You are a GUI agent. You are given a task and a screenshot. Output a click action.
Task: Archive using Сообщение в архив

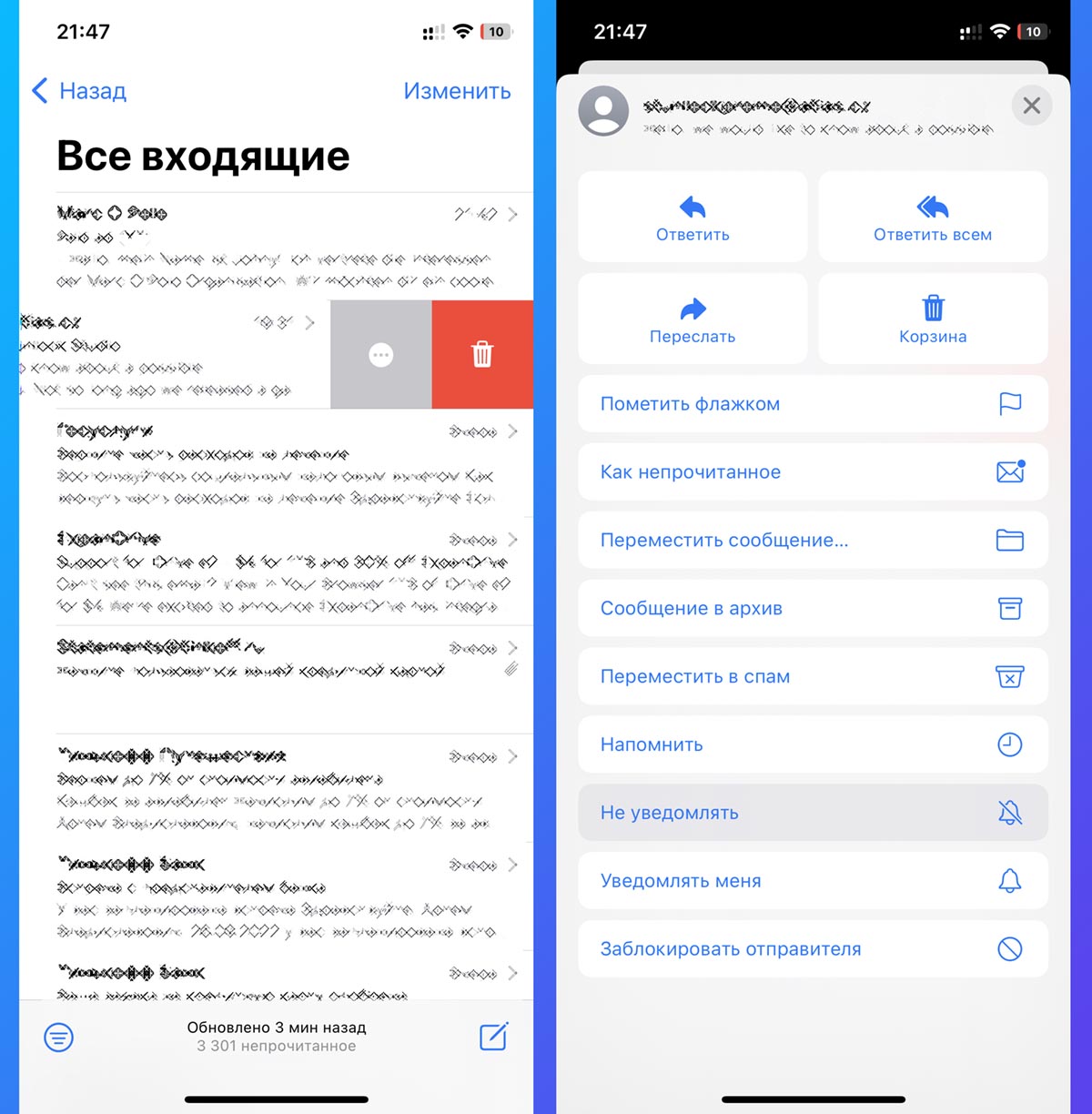812,608
